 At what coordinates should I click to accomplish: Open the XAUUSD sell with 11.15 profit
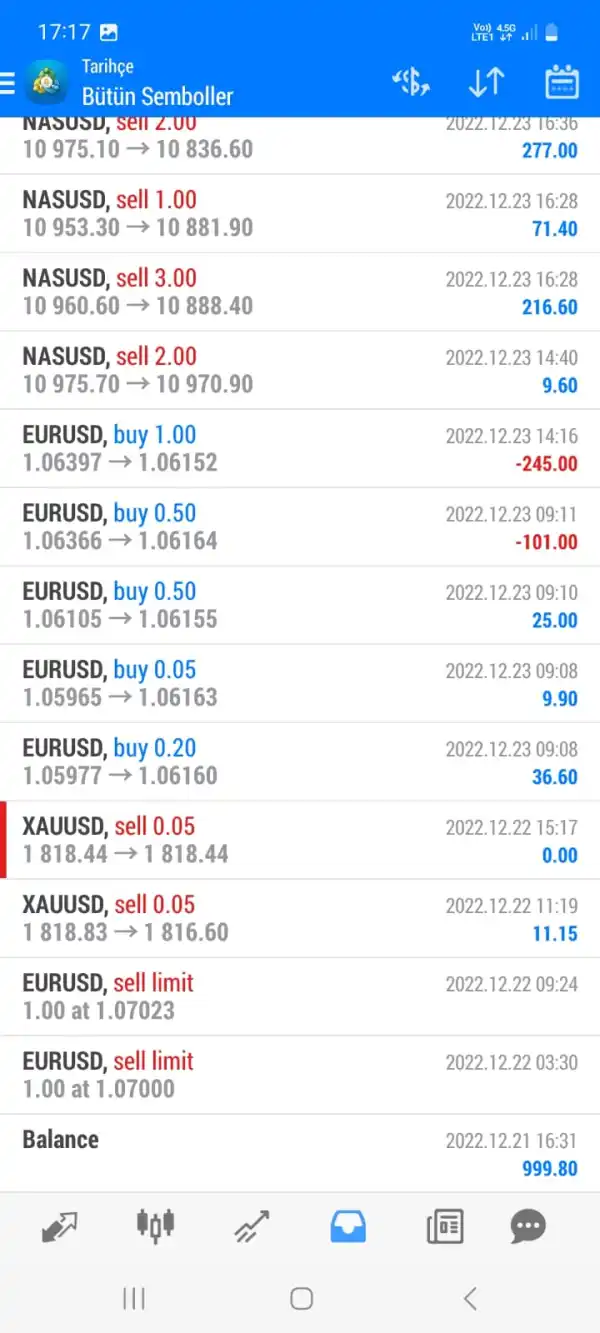300,918
